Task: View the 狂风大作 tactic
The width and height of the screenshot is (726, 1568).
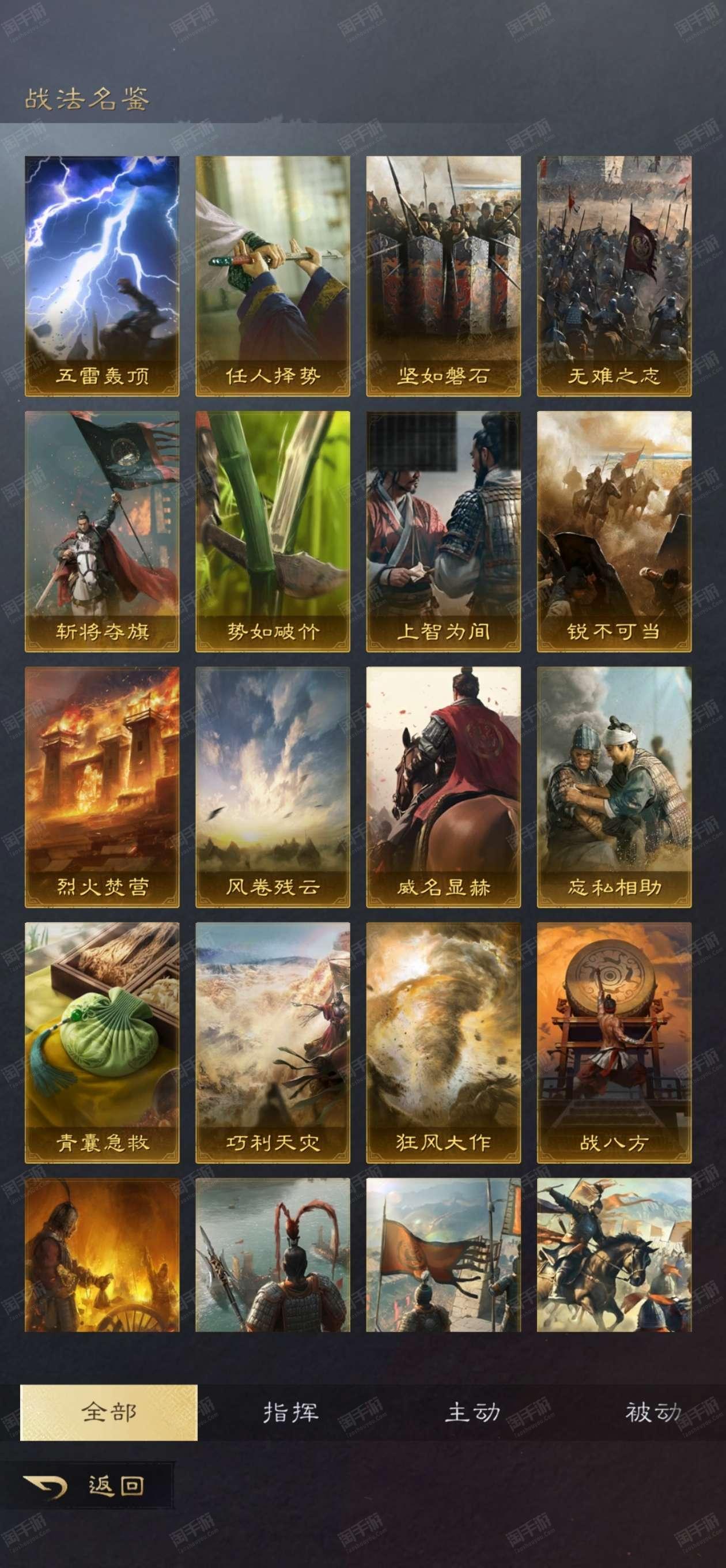Action: point(444,1043)
